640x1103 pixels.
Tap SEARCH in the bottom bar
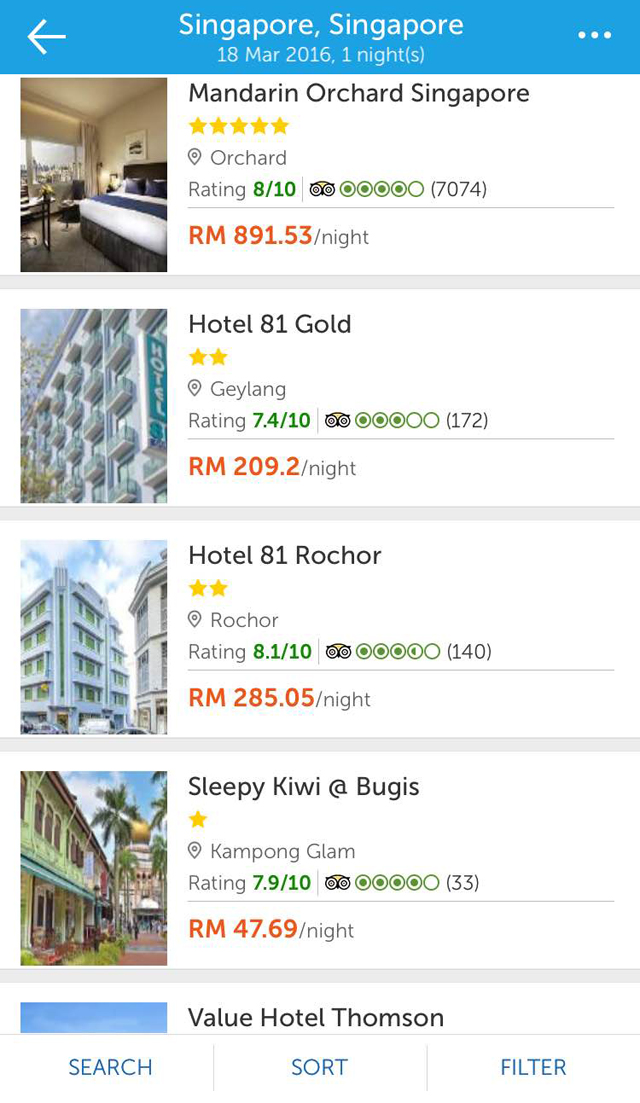coord(110,1067)
